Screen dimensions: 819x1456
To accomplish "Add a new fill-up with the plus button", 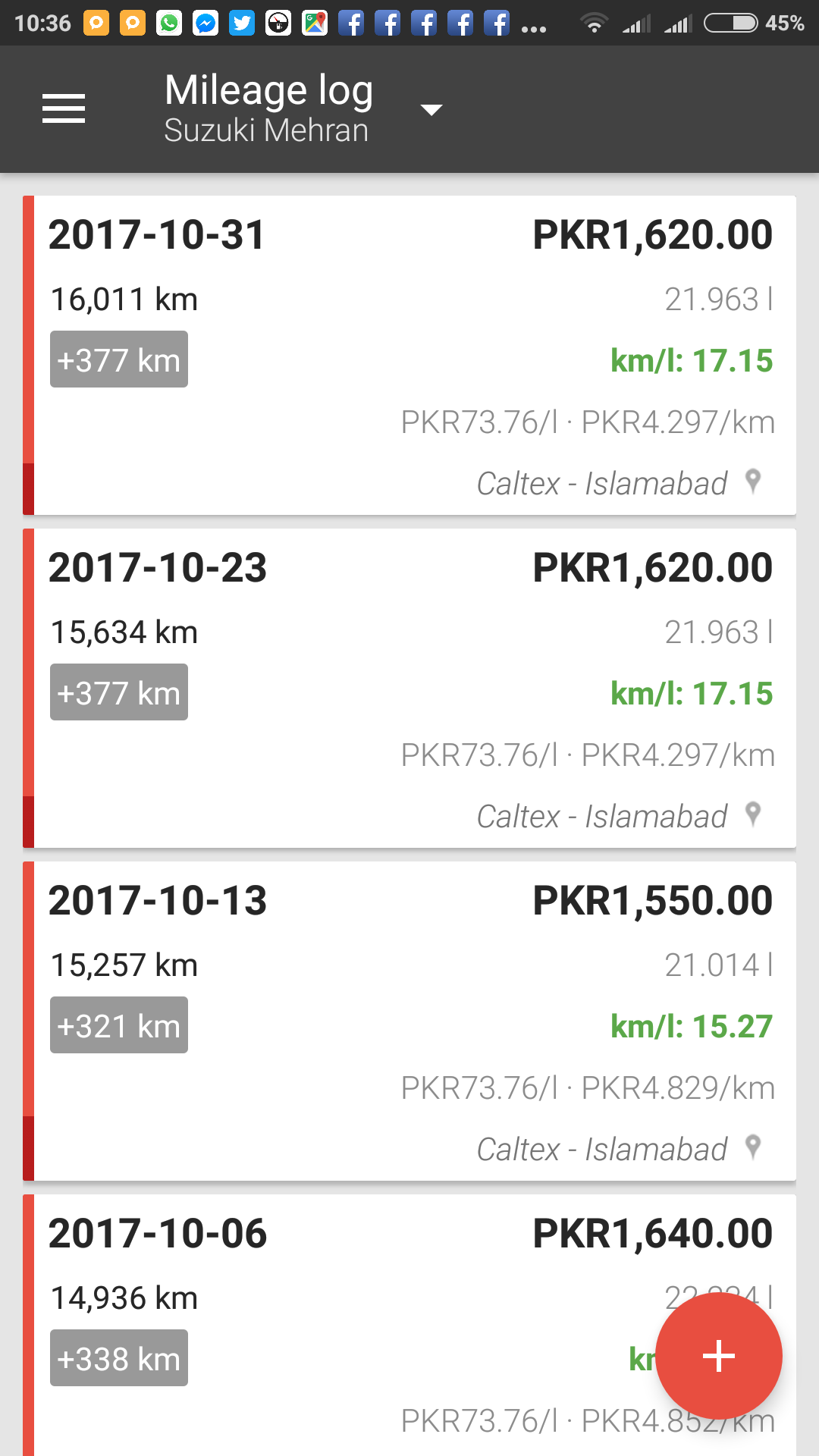I will [x=719, y=1356].
